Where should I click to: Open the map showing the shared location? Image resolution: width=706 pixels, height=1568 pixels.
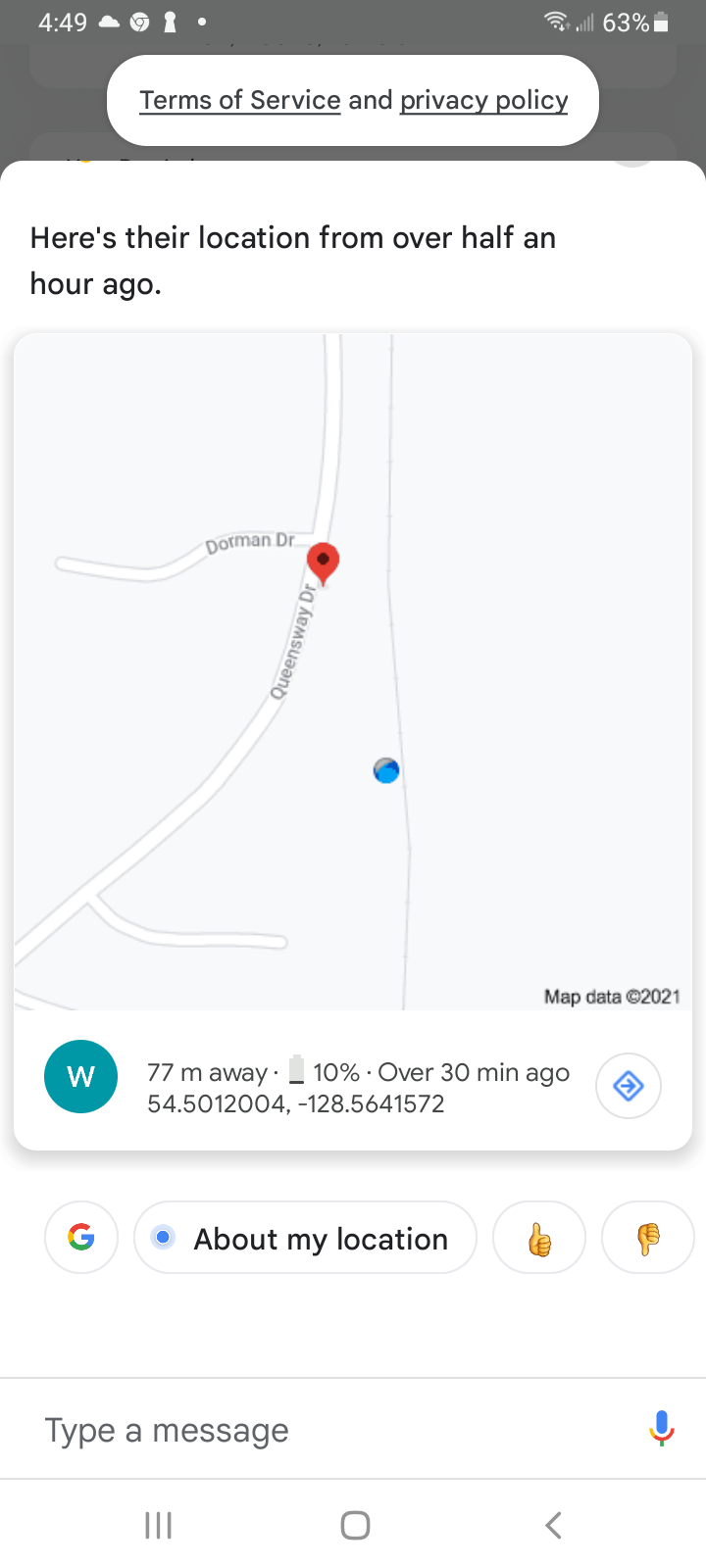coord(353,671)
